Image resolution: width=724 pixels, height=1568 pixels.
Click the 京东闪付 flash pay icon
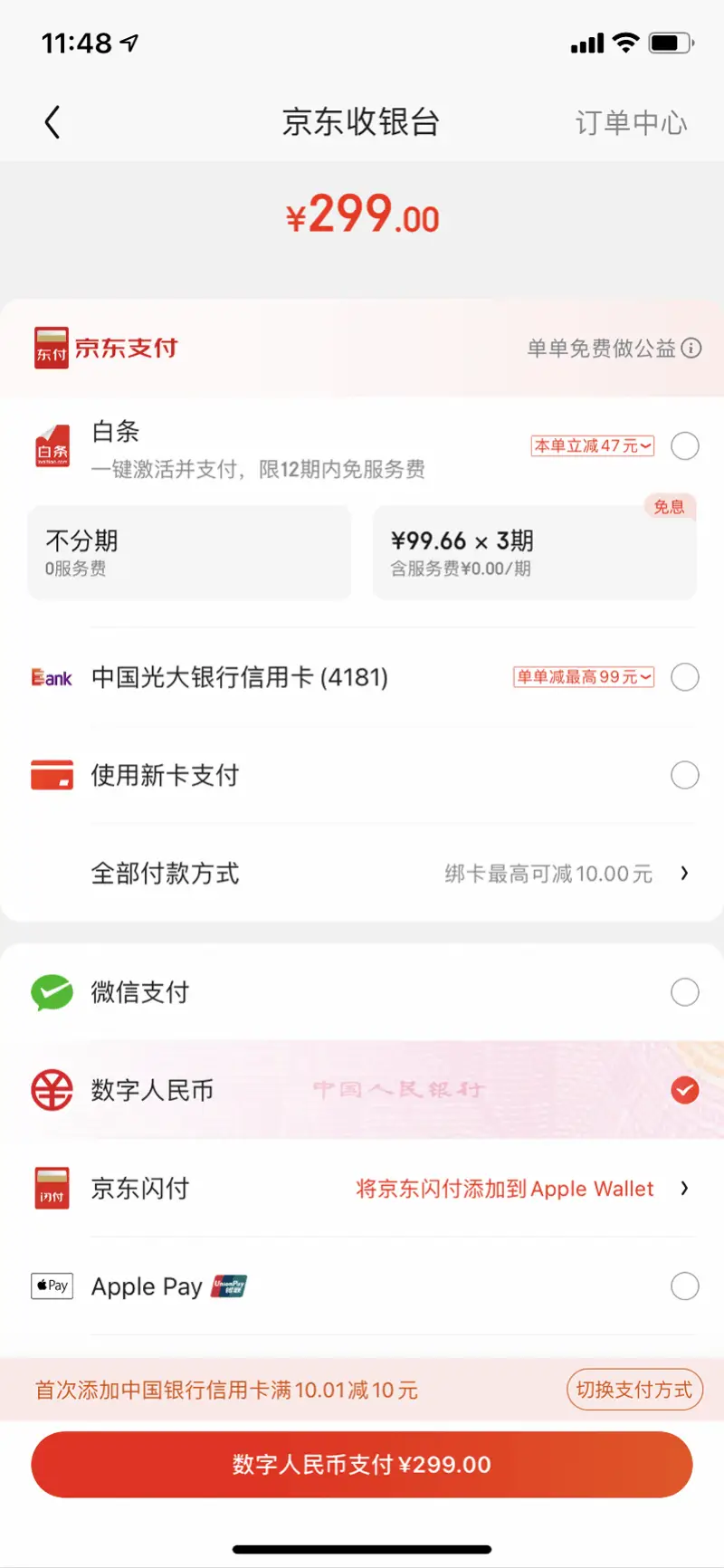coord(52,1188)
